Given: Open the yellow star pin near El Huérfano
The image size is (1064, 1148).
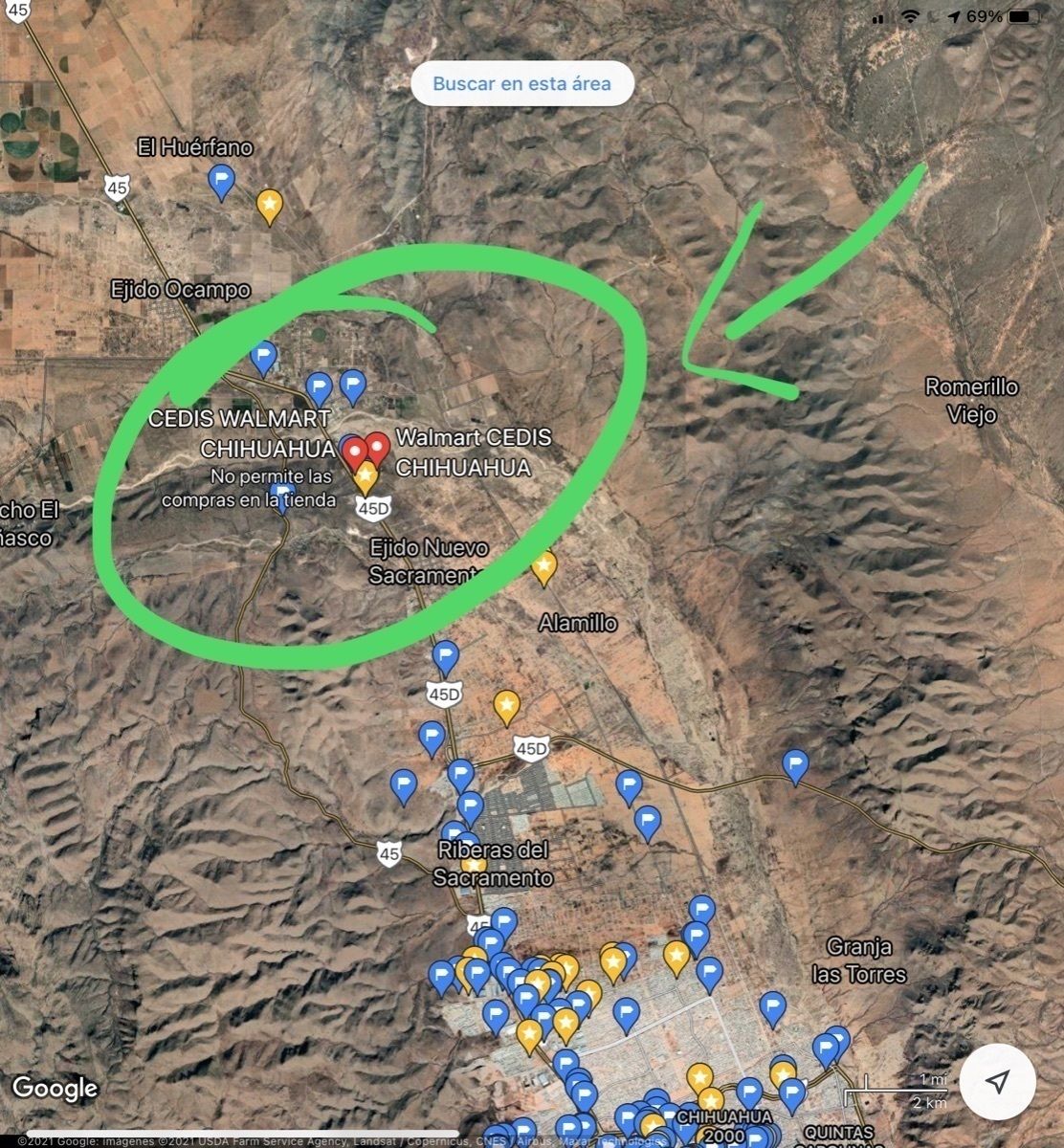Looking at the screenshot, I should pyautogui.click(x=270, y=204).
